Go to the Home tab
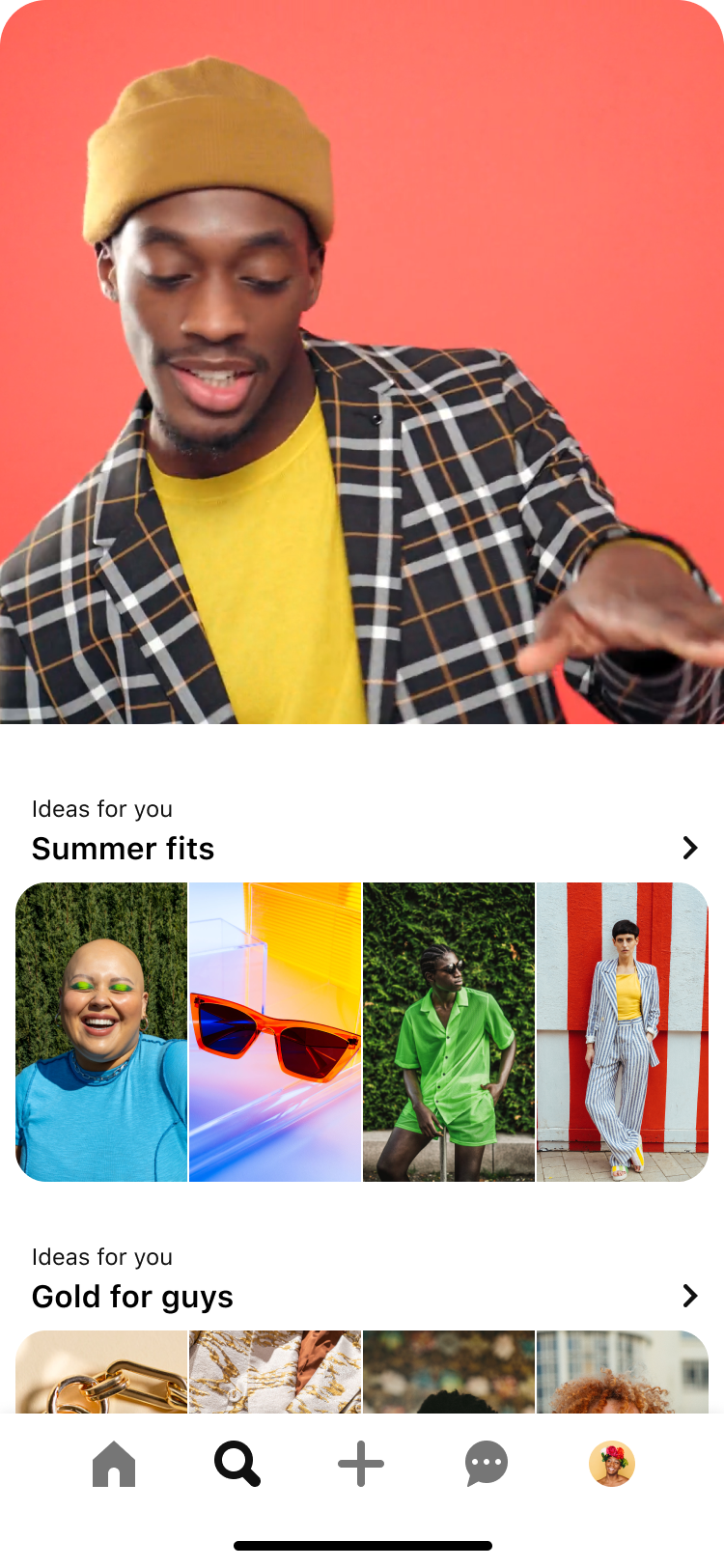 114,1464
